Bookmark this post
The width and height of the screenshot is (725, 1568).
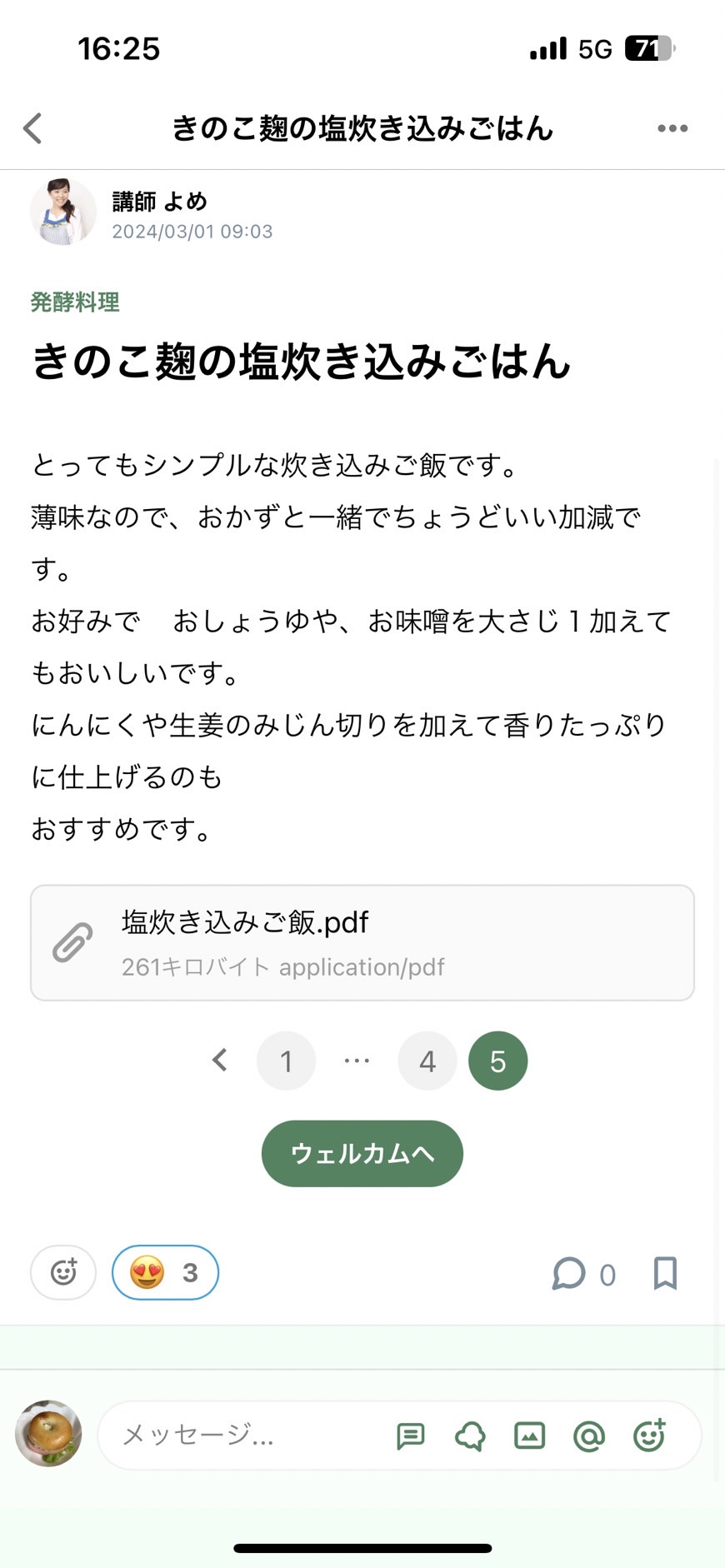click(x=665, y=1273)
